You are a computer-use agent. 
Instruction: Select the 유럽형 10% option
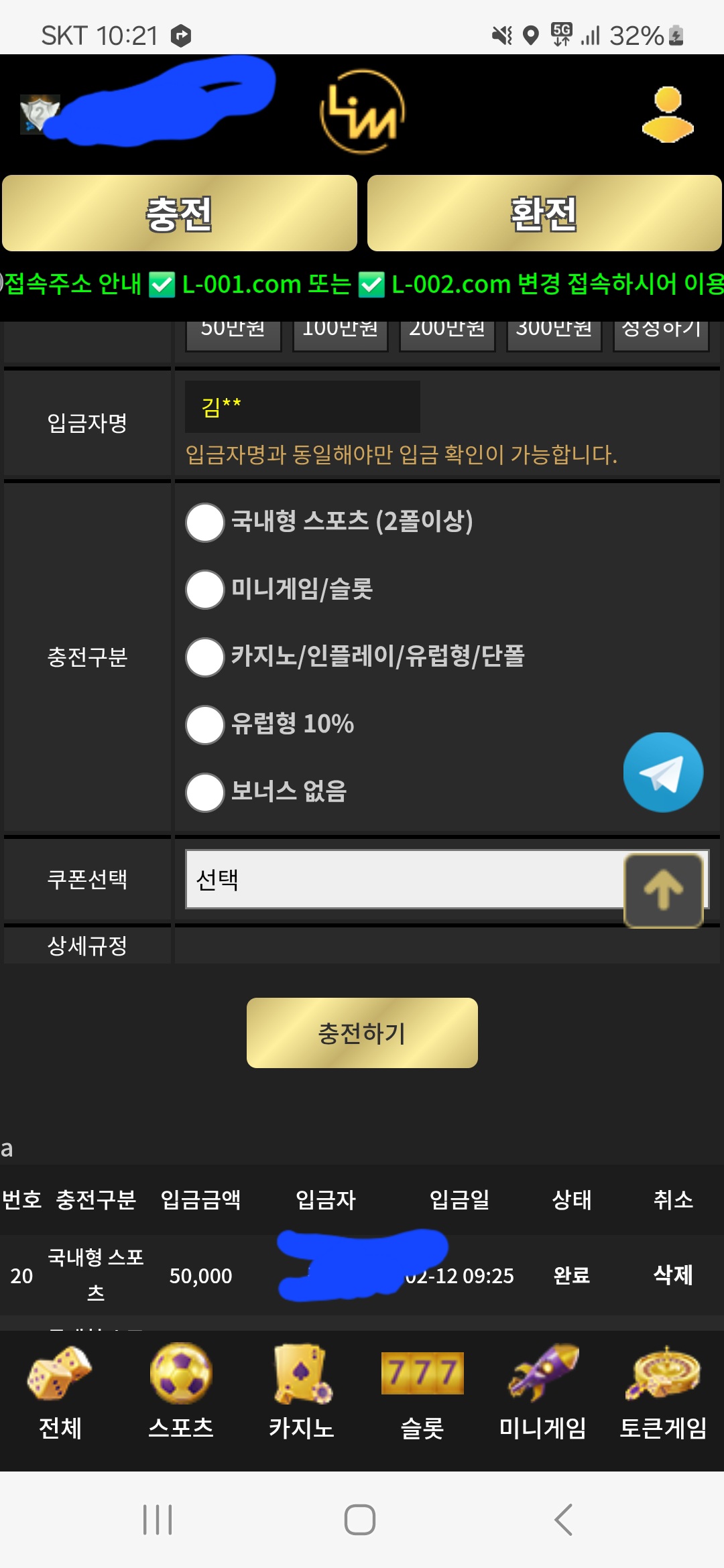click(204, 724)
